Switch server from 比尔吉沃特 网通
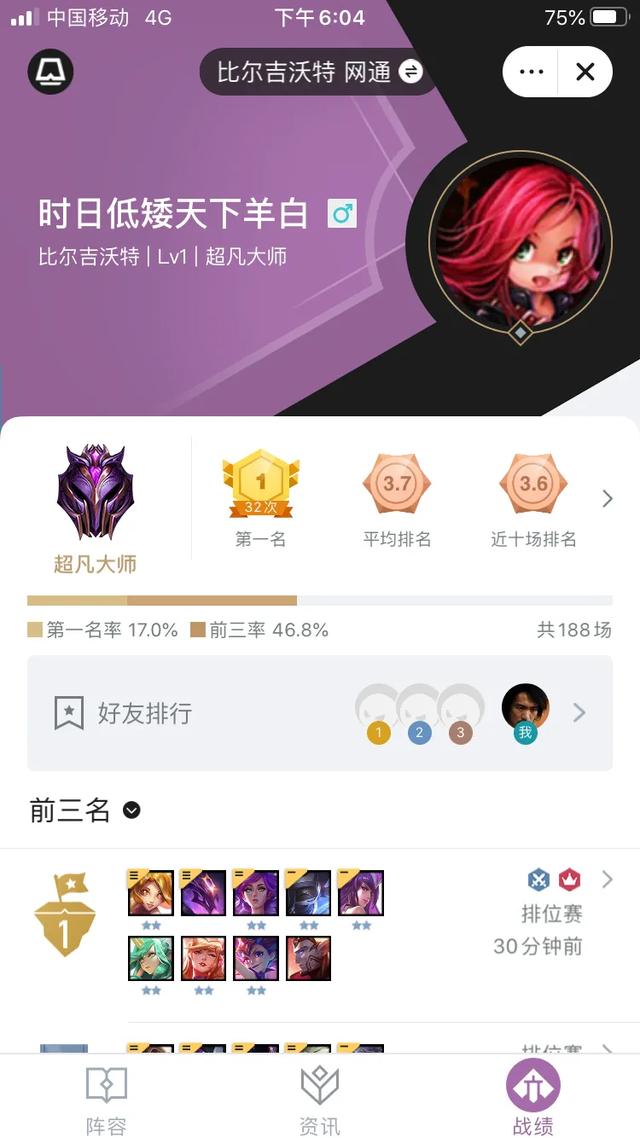This screenshot has height=1138, width=640. click(319, 71)
